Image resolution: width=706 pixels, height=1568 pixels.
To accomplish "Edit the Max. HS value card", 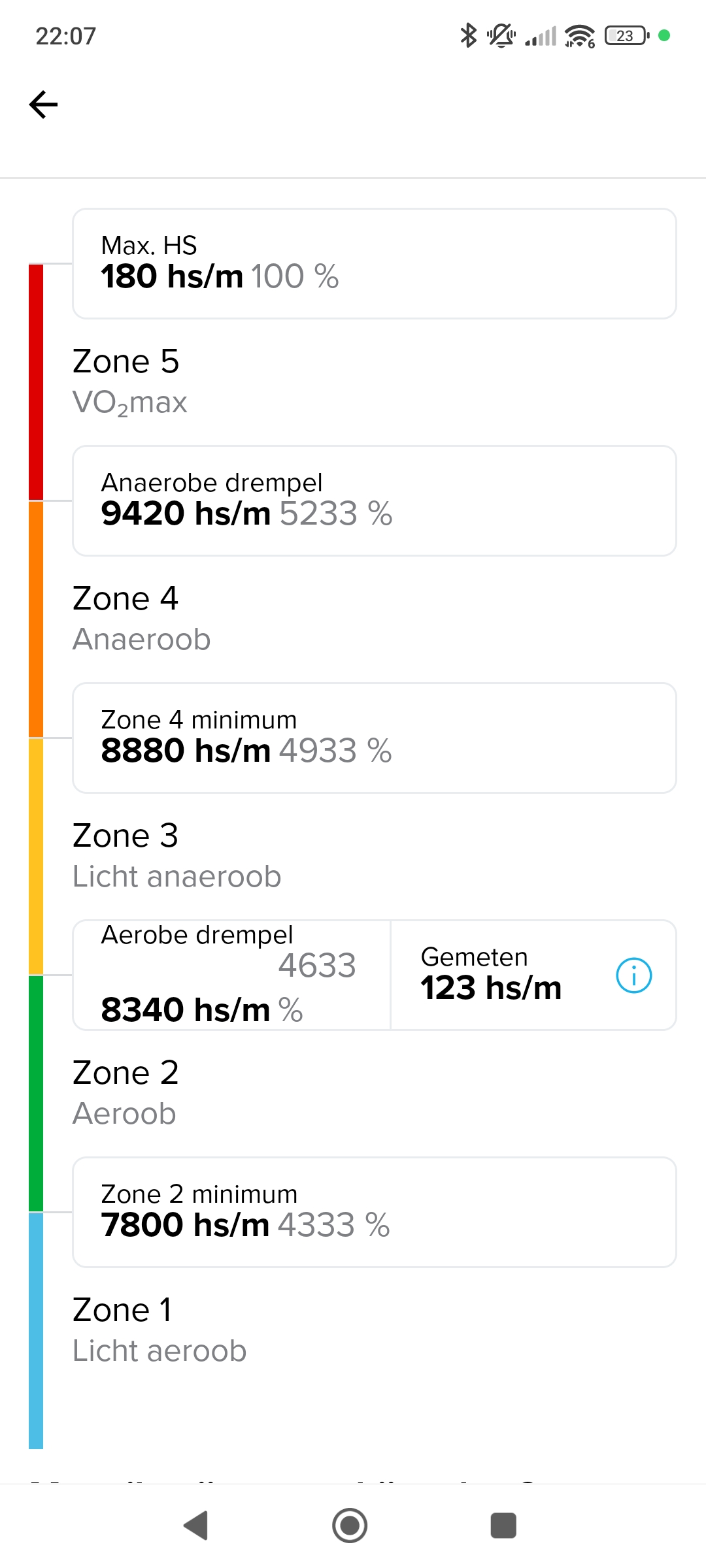I will tap(374, 264).
